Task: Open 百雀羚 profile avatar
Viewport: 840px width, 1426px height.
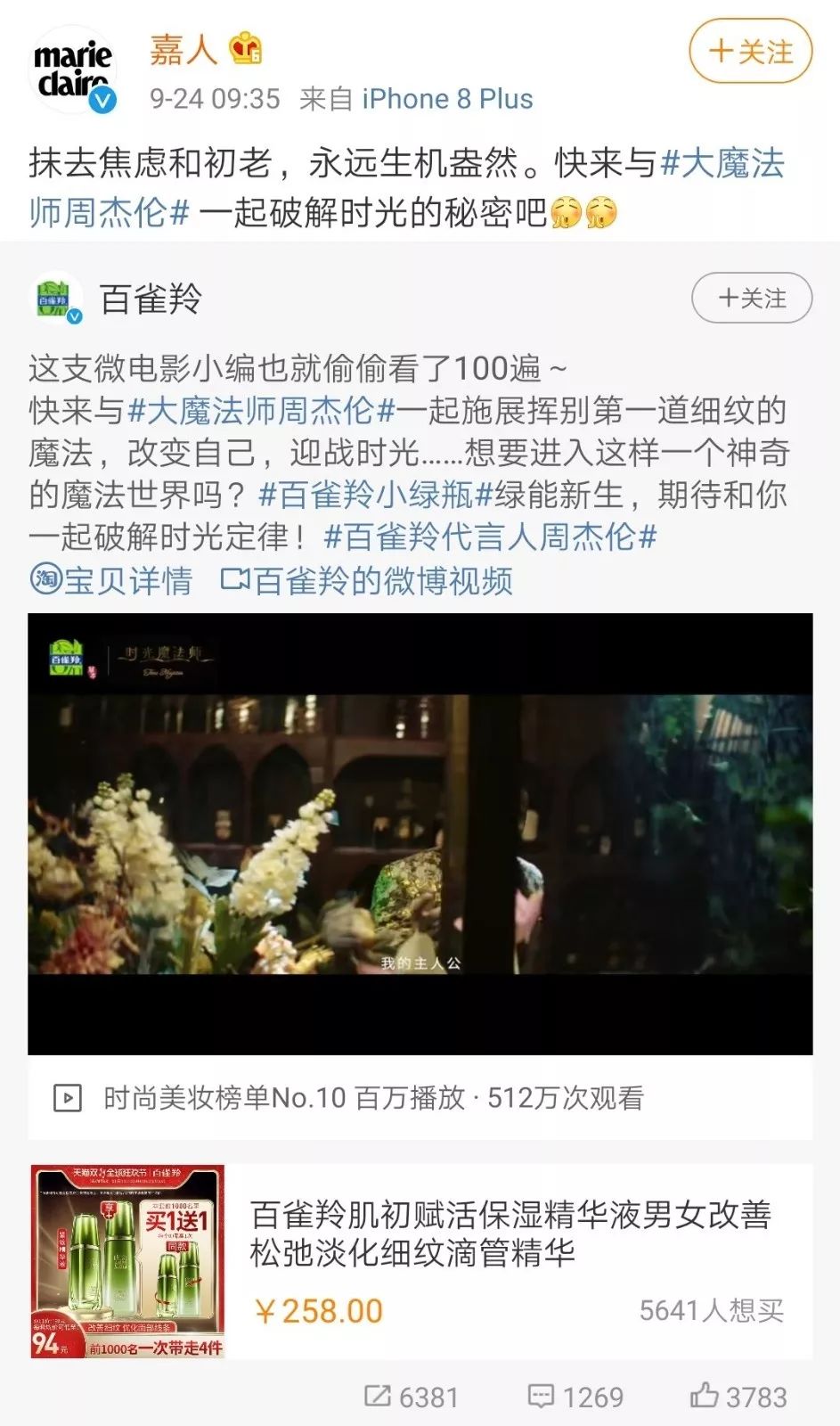Action: [55, 299]
